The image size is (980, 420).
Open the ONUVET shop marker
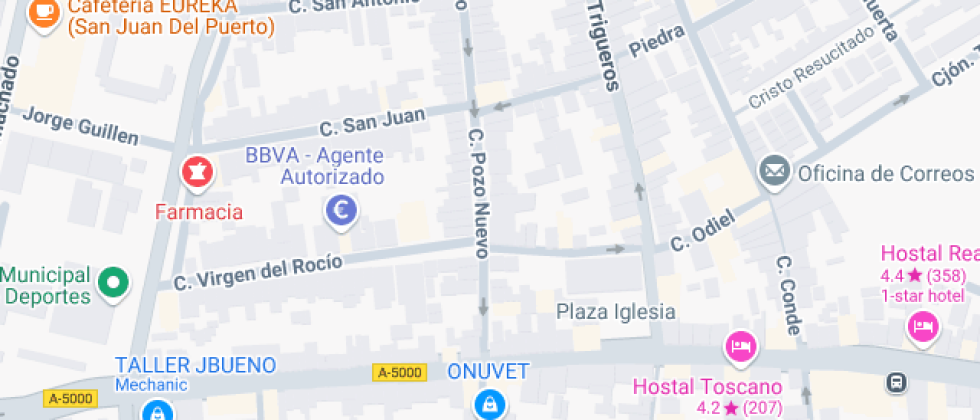tap(488, 403)
